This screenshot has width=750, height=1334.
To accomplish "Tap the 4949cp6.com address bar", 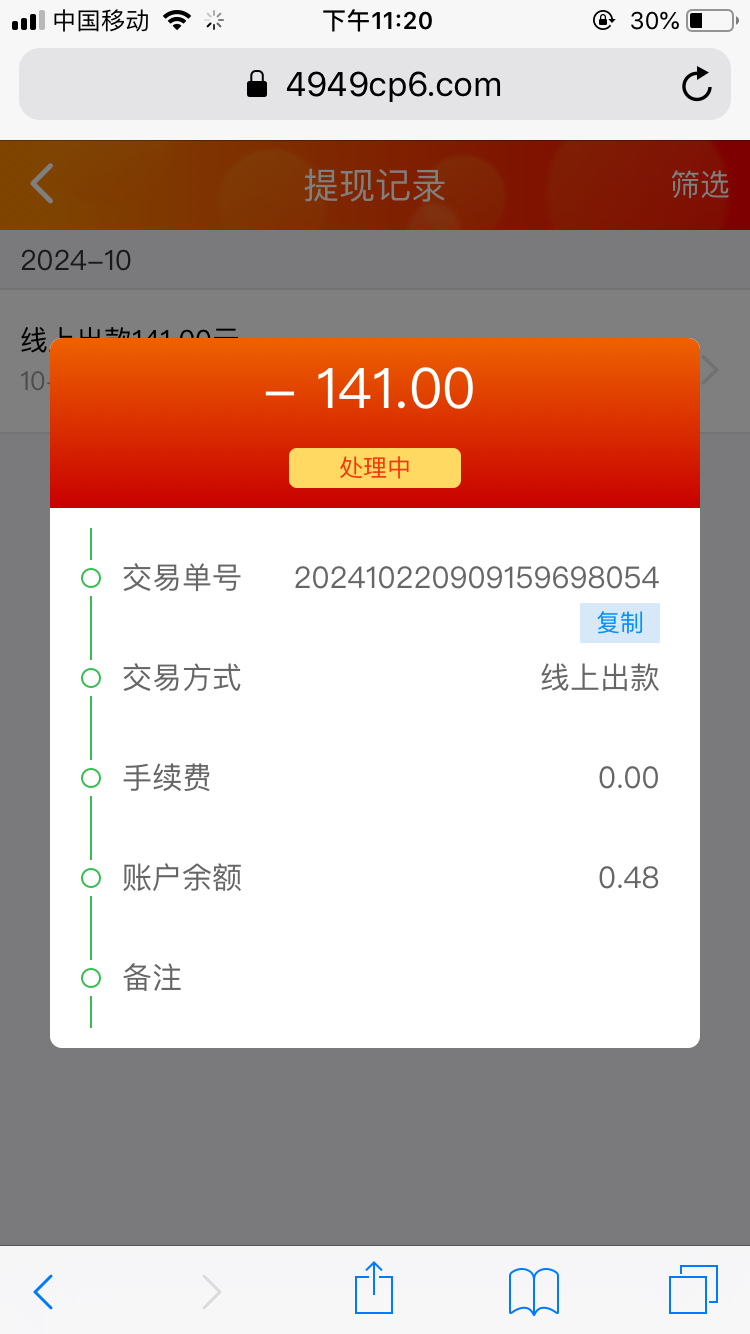I will pos(375,84).
